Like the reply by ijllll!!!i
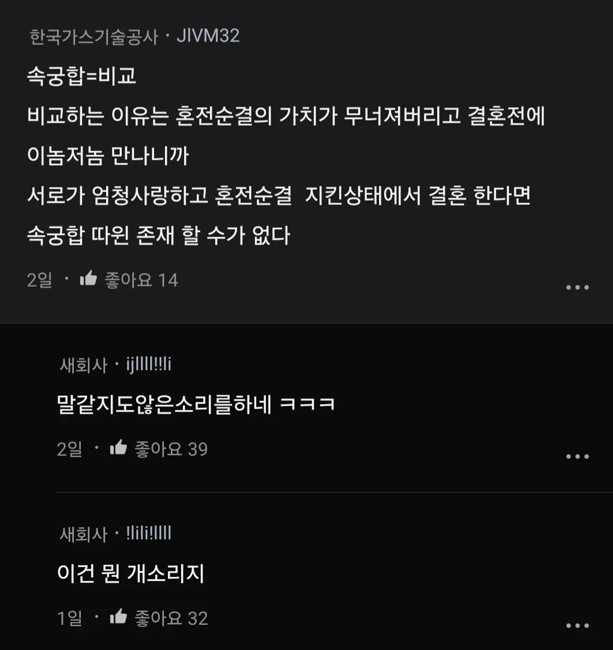The width and height of the screenshot is (613, 650). coord(118,449)
